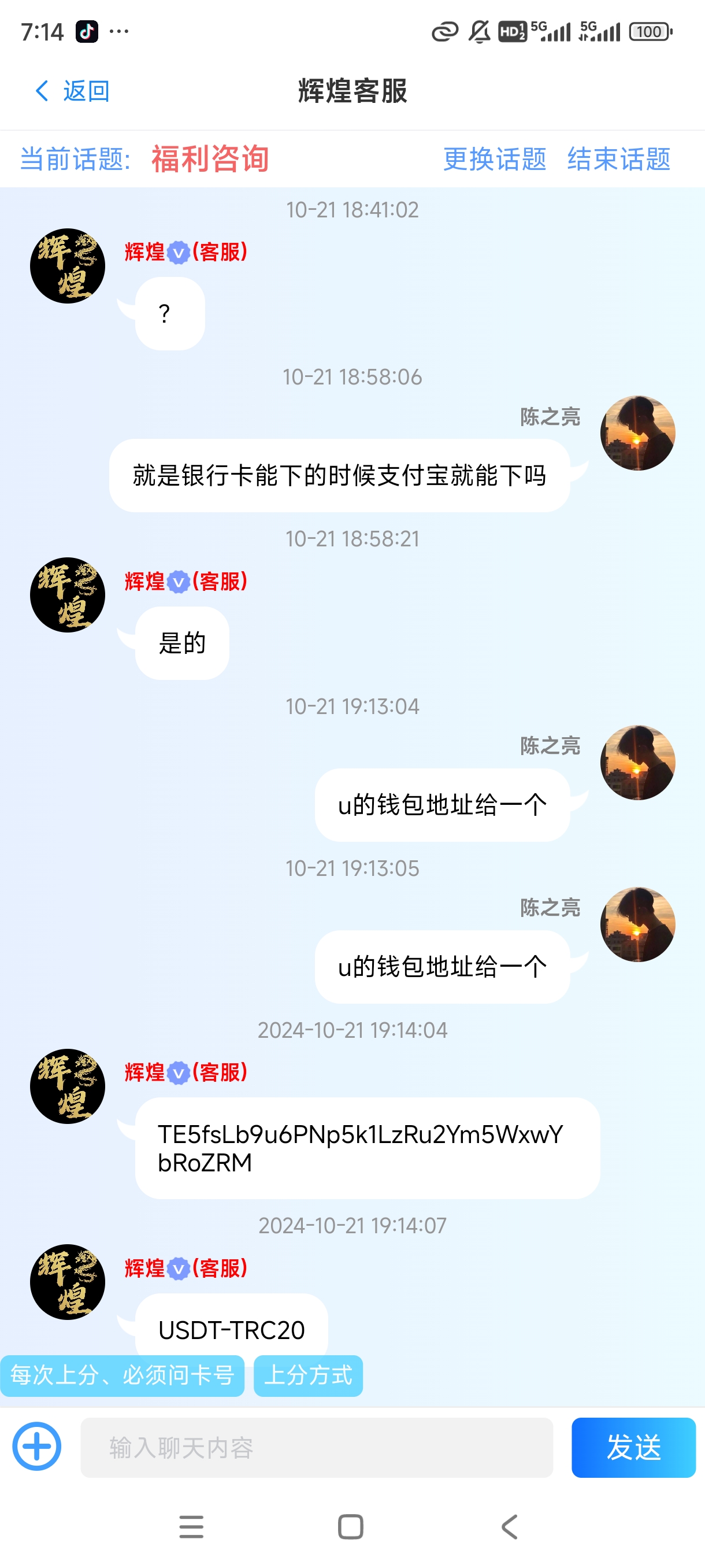Send the message with 发送
Image resolution: width=705 pixels, height=1568 pixels.
coord(633,1448)
